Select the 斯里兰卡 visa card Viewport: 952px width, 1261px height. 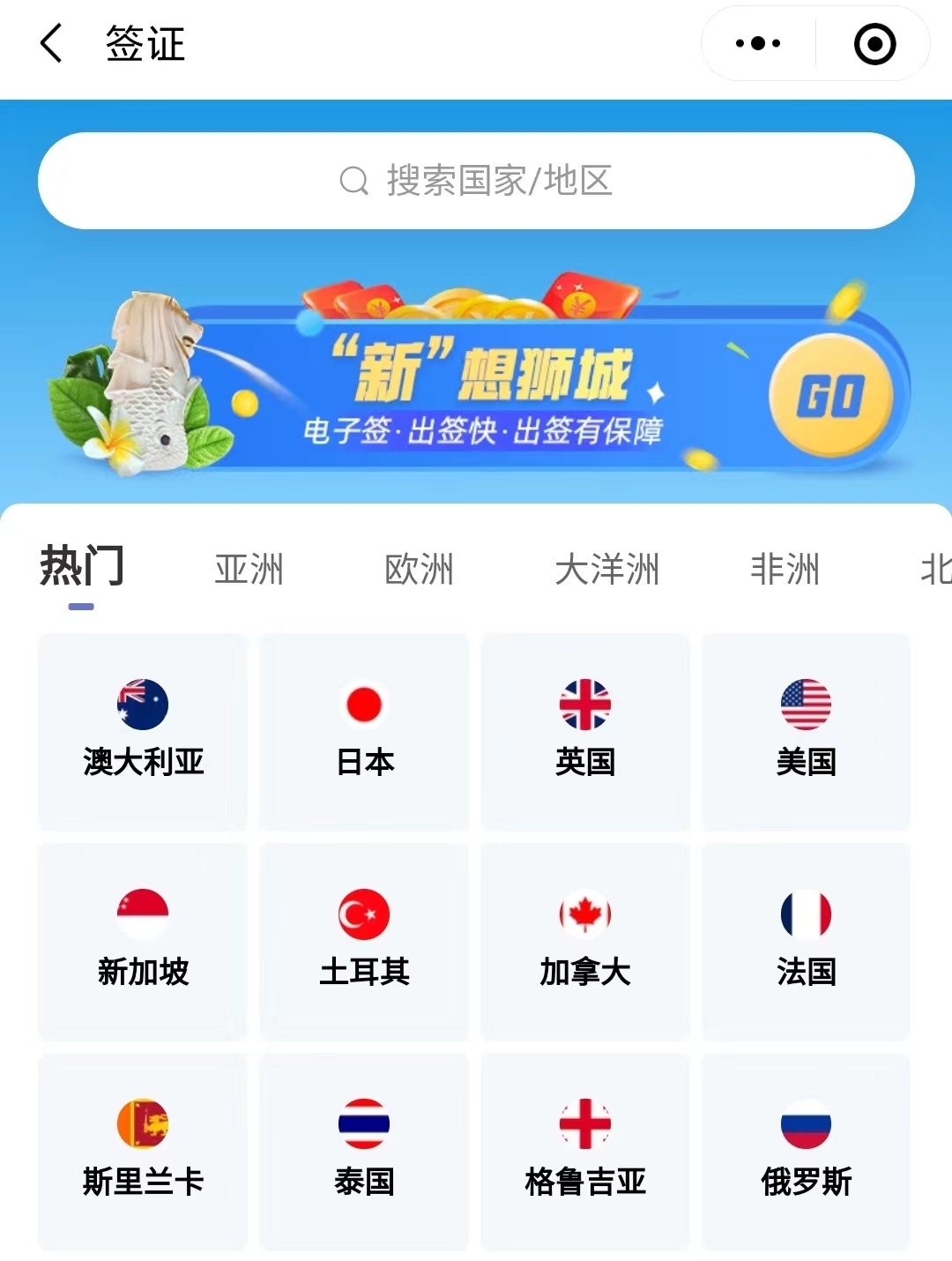pyautogui.click(x=143, y=1151)
